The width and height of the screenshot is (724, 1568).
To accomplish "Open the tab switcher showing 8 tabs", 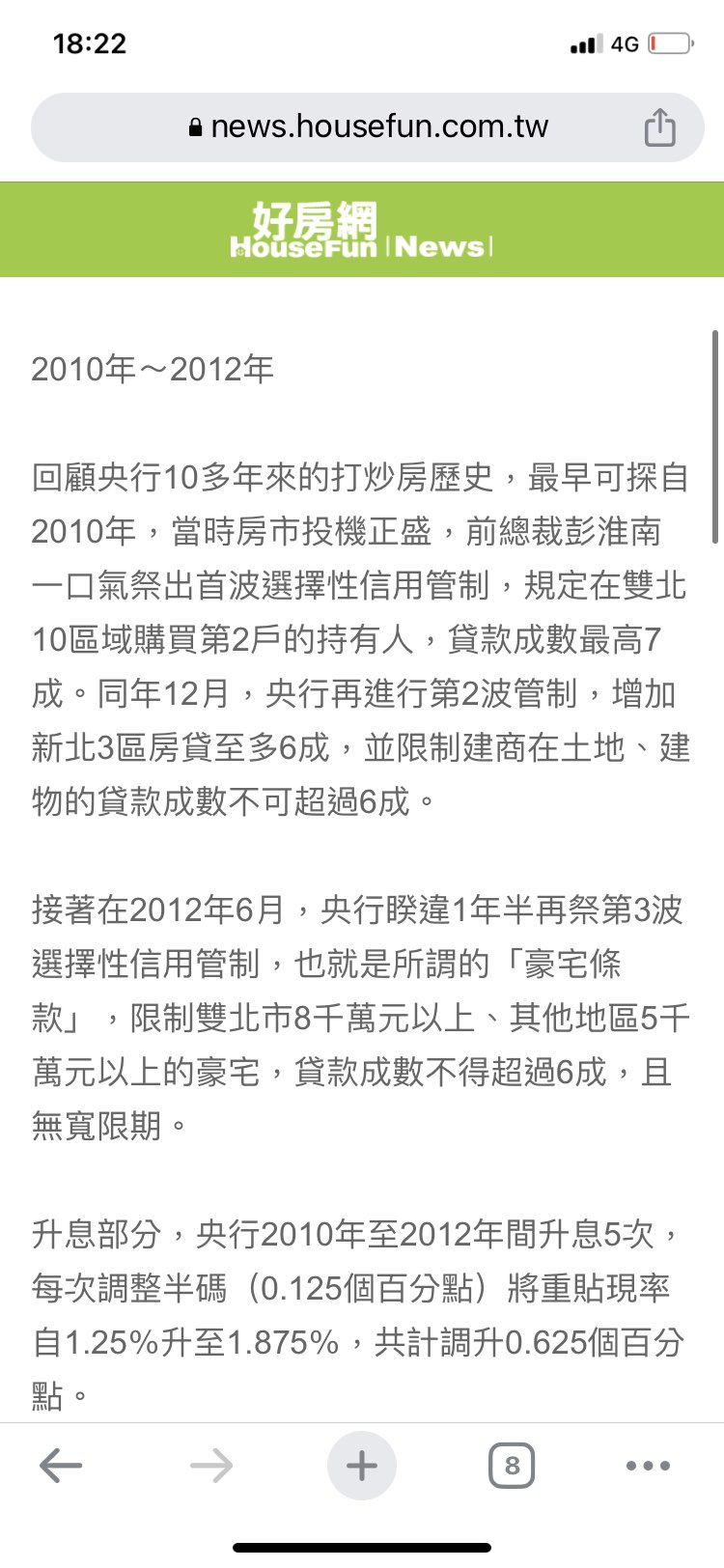I will pyautogui.click(x=512, y=1466).
